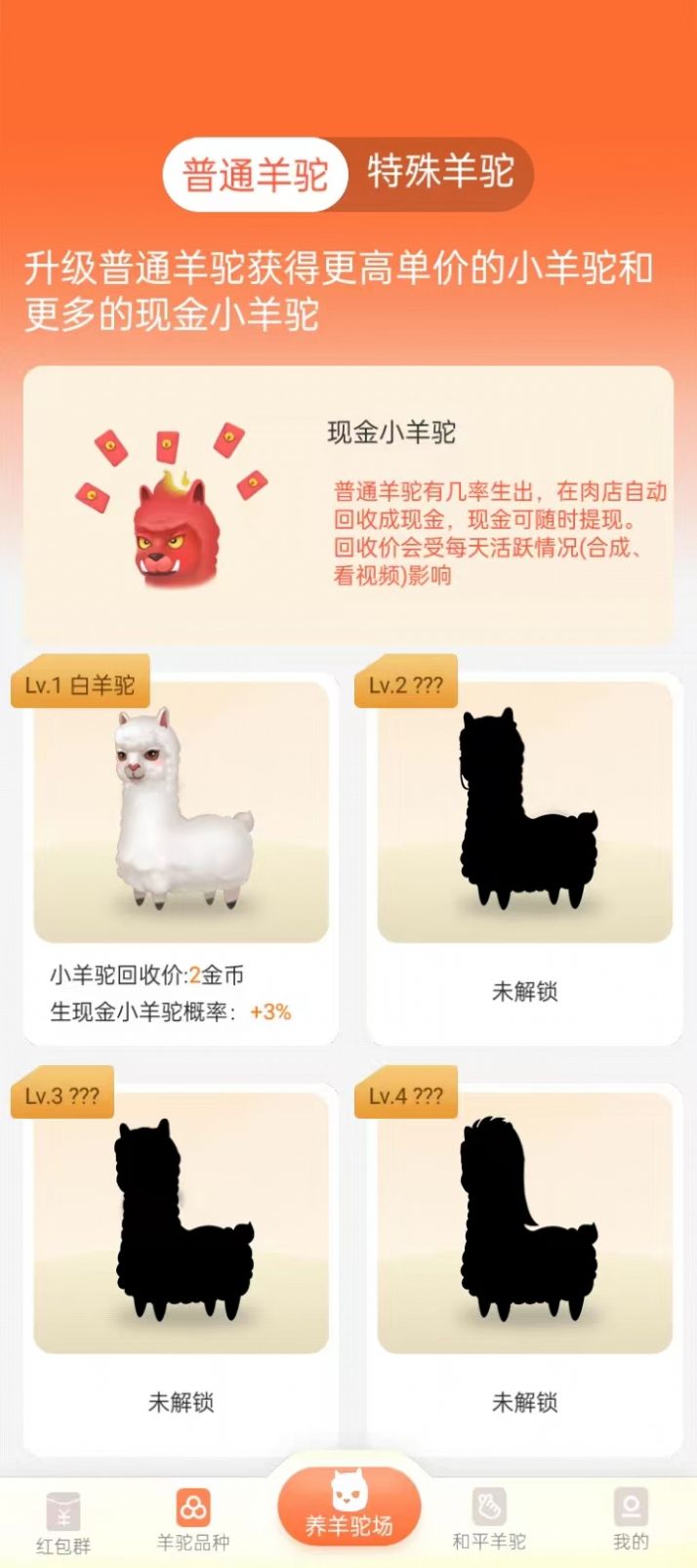Open the 羊驼品种 tab

pyautogui.click(x=193, y=1521)
